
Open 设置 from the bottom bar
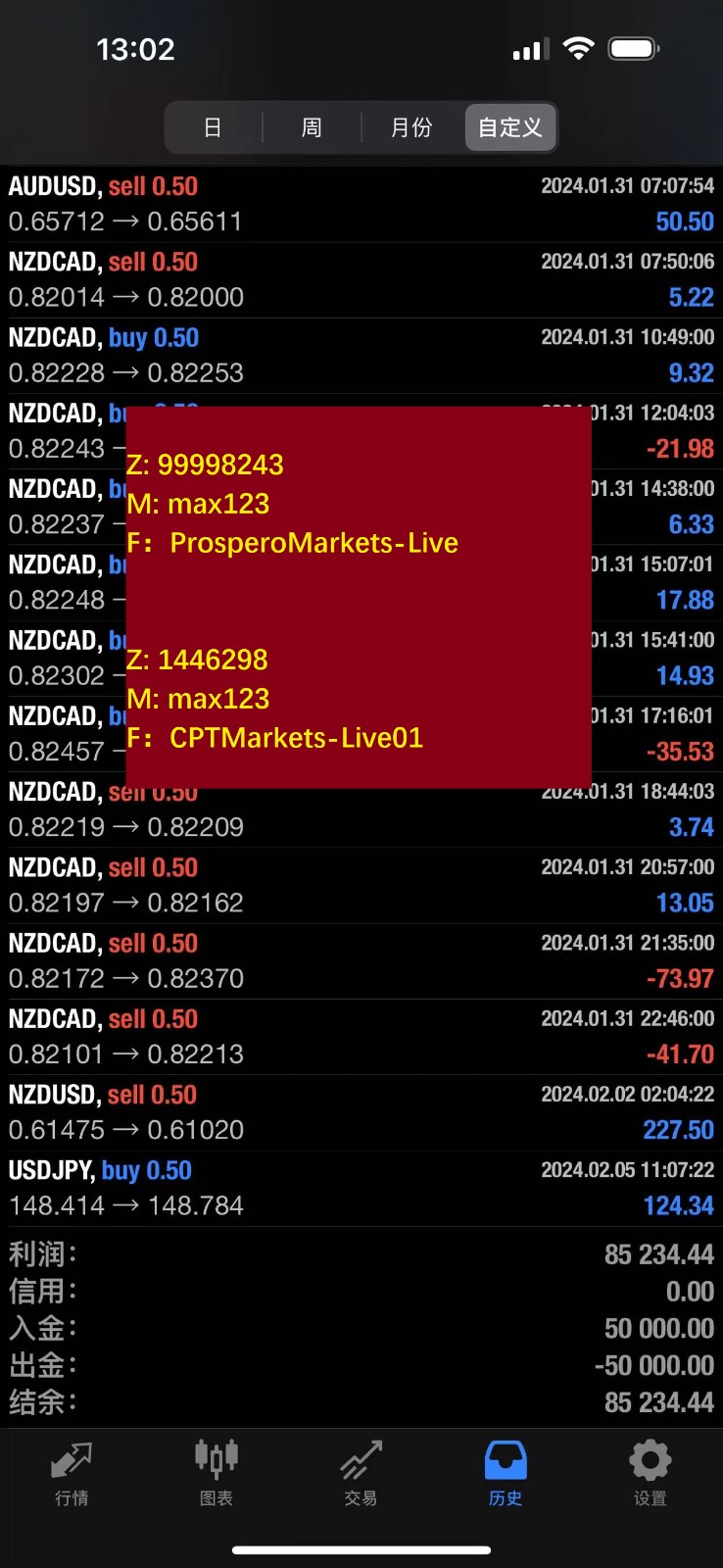pyautogui.click(x=650, y=1473)
